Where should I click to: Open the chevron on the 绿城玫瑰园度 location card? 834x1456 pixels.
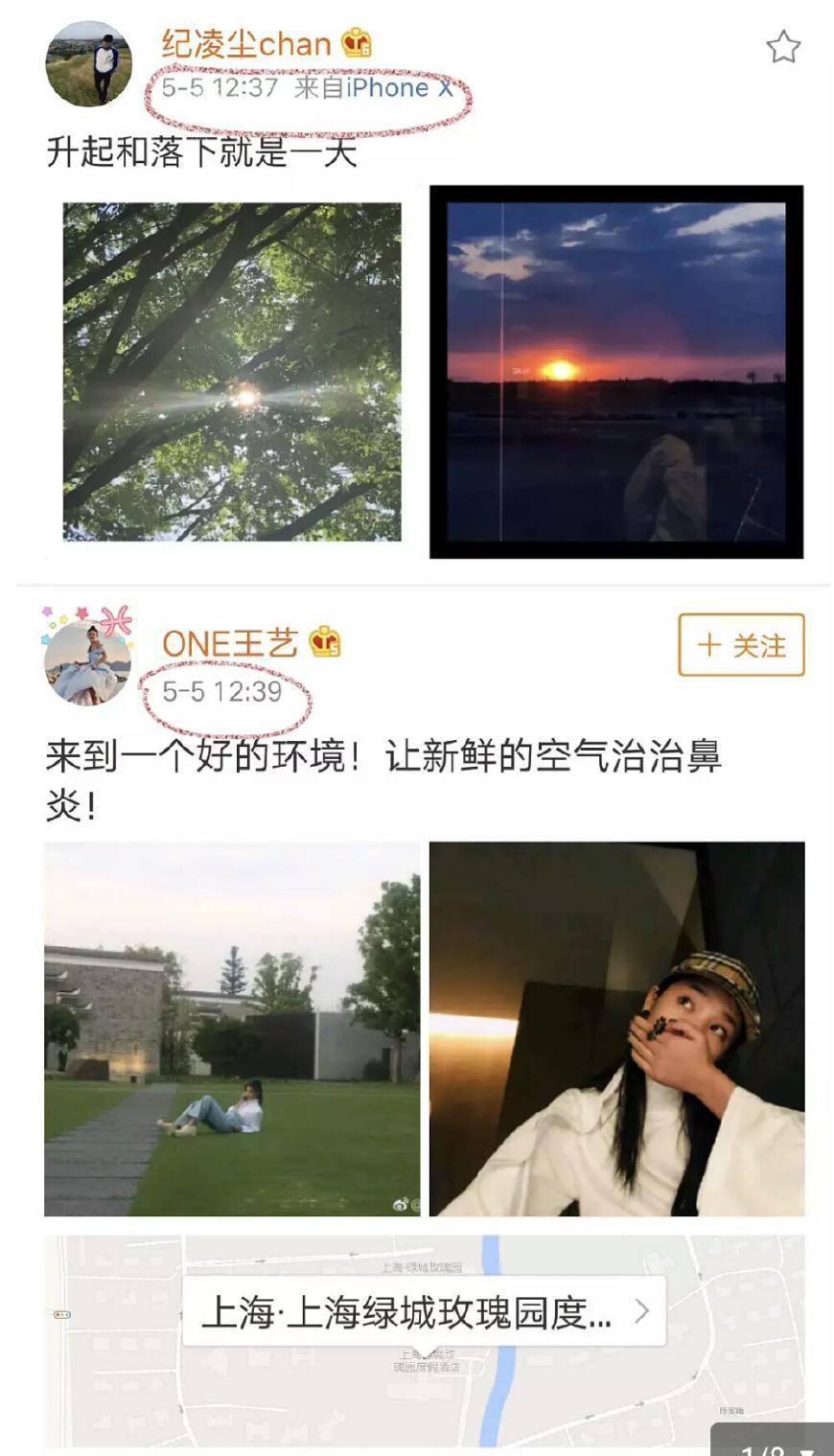coord(641,1310)
